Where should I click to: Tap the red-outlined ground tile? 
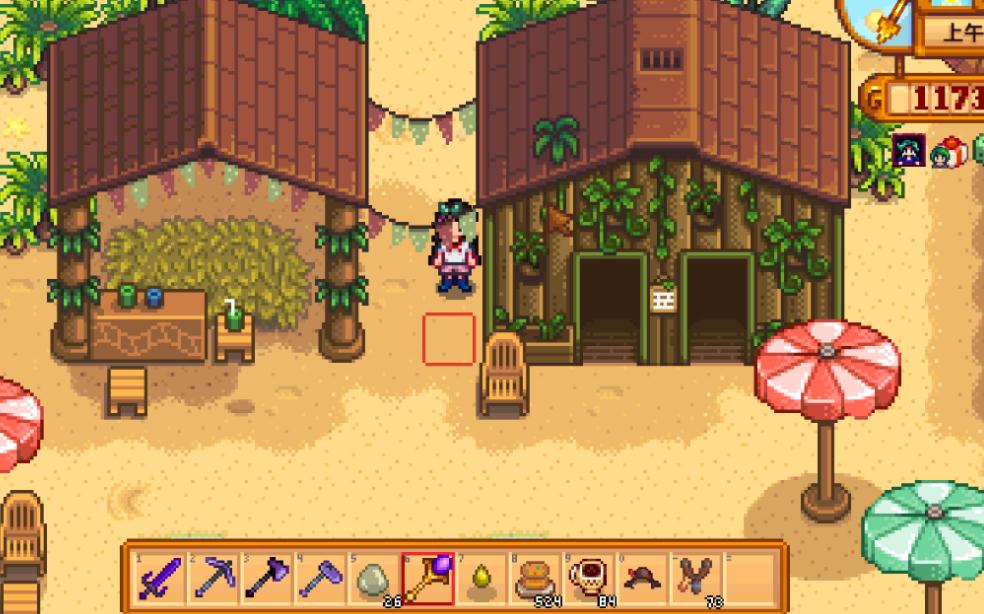[x=448, y=339]
